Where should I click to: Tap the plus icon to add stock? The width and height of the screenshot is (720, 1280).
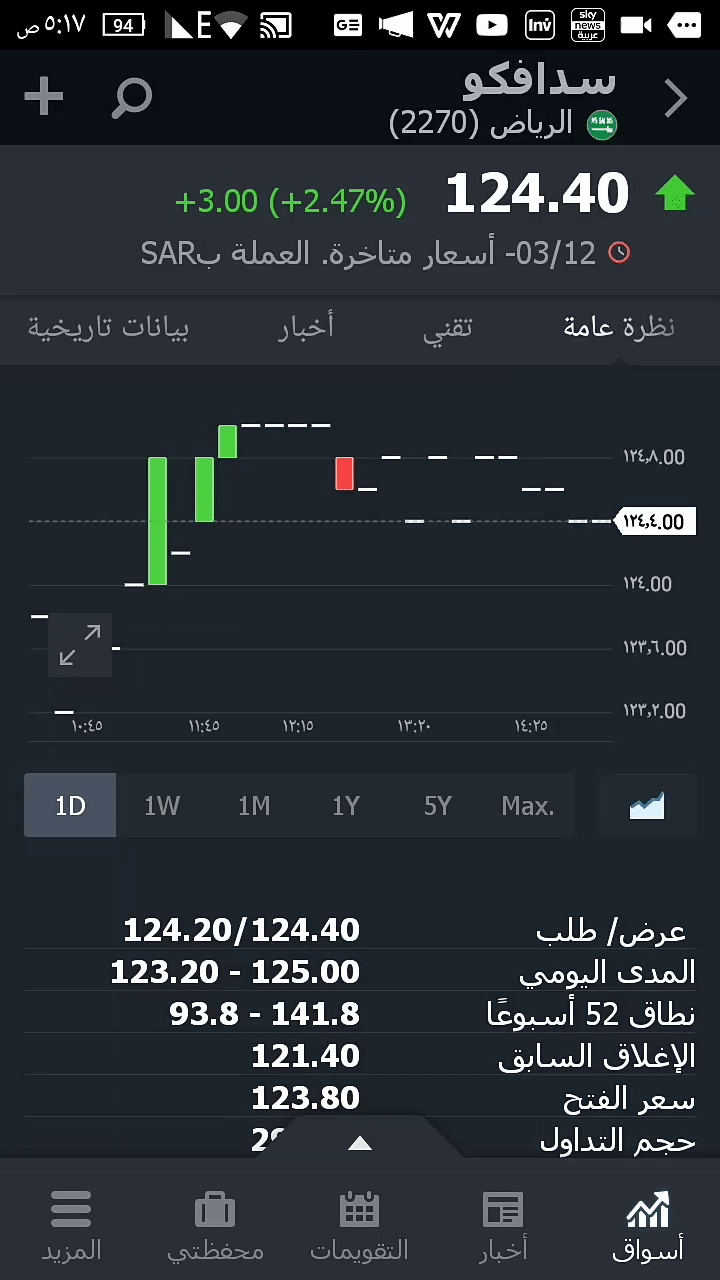pos(44,98)
